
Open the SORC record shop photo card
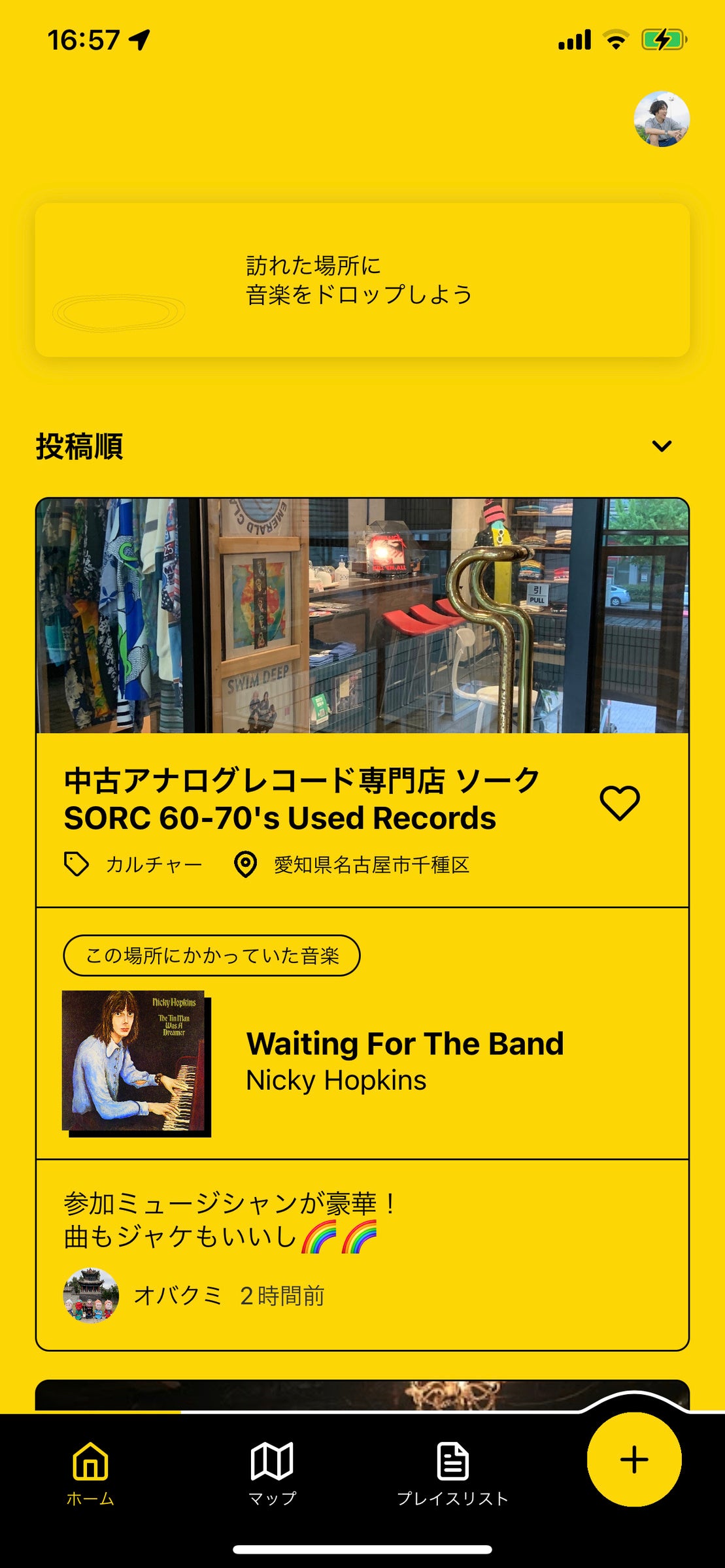tap(362, 615)
